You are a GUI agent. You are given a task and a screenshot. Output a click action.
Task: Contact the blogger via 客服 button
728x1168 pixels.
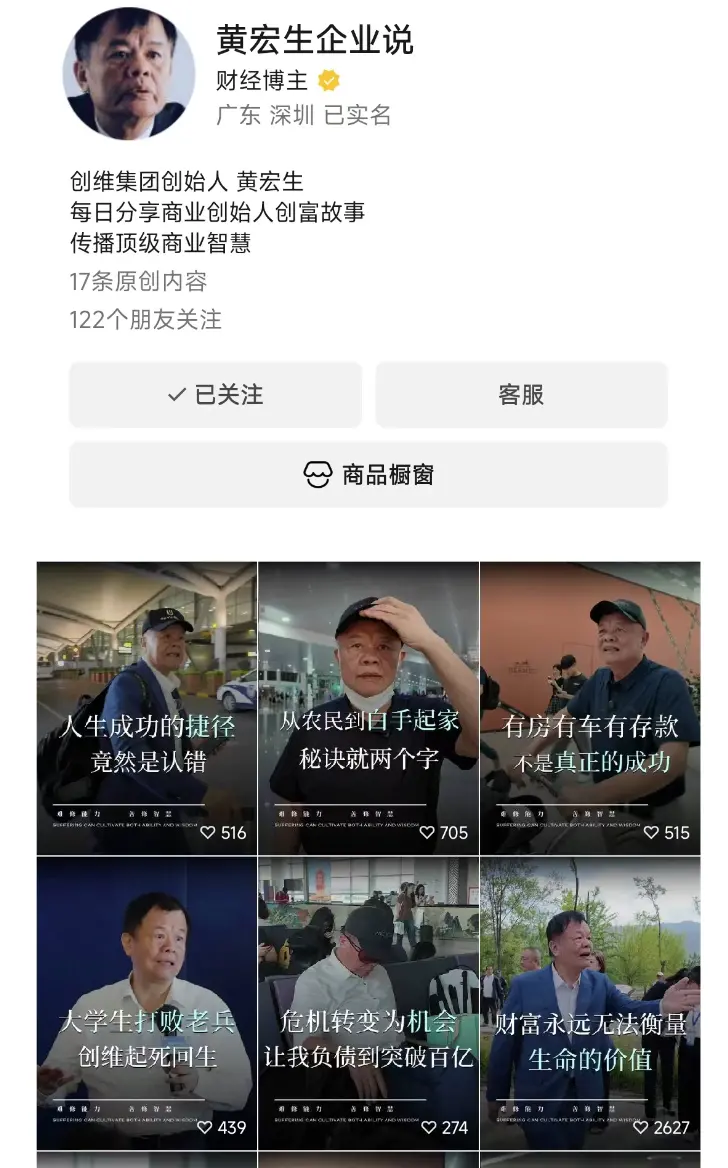click(520, 395)
